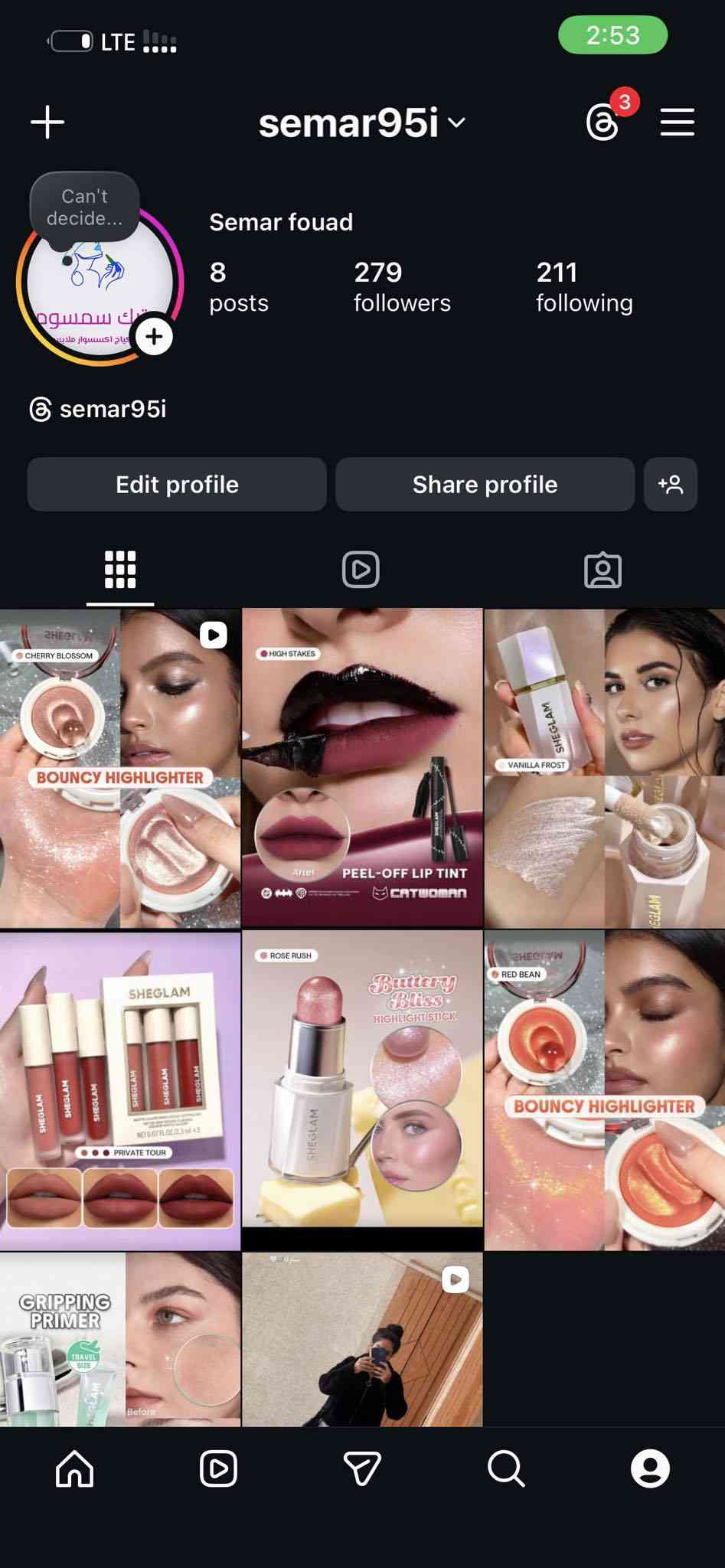Open the Peel-Off Lip Tint Catwoman post
Image resolution: width=725 pixels, height=1568 pixels.
(362, 768)
